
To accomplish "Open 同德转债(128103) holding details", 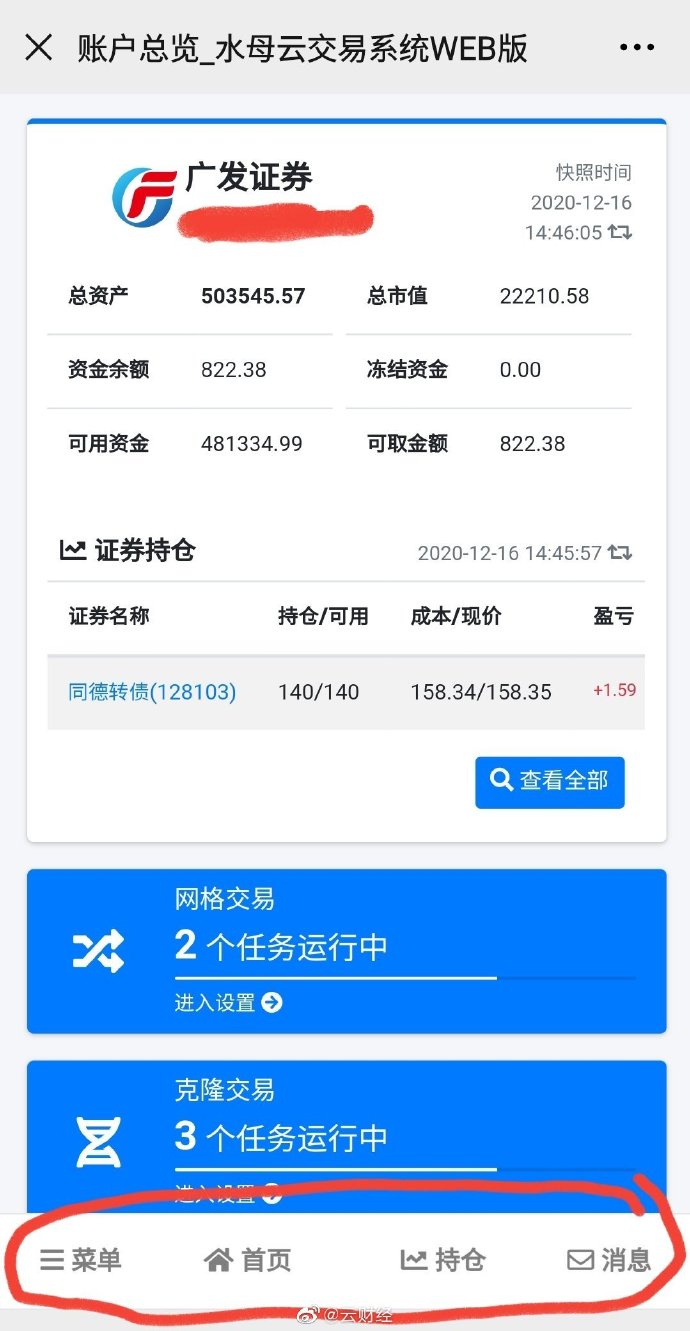I will point(152,692).
